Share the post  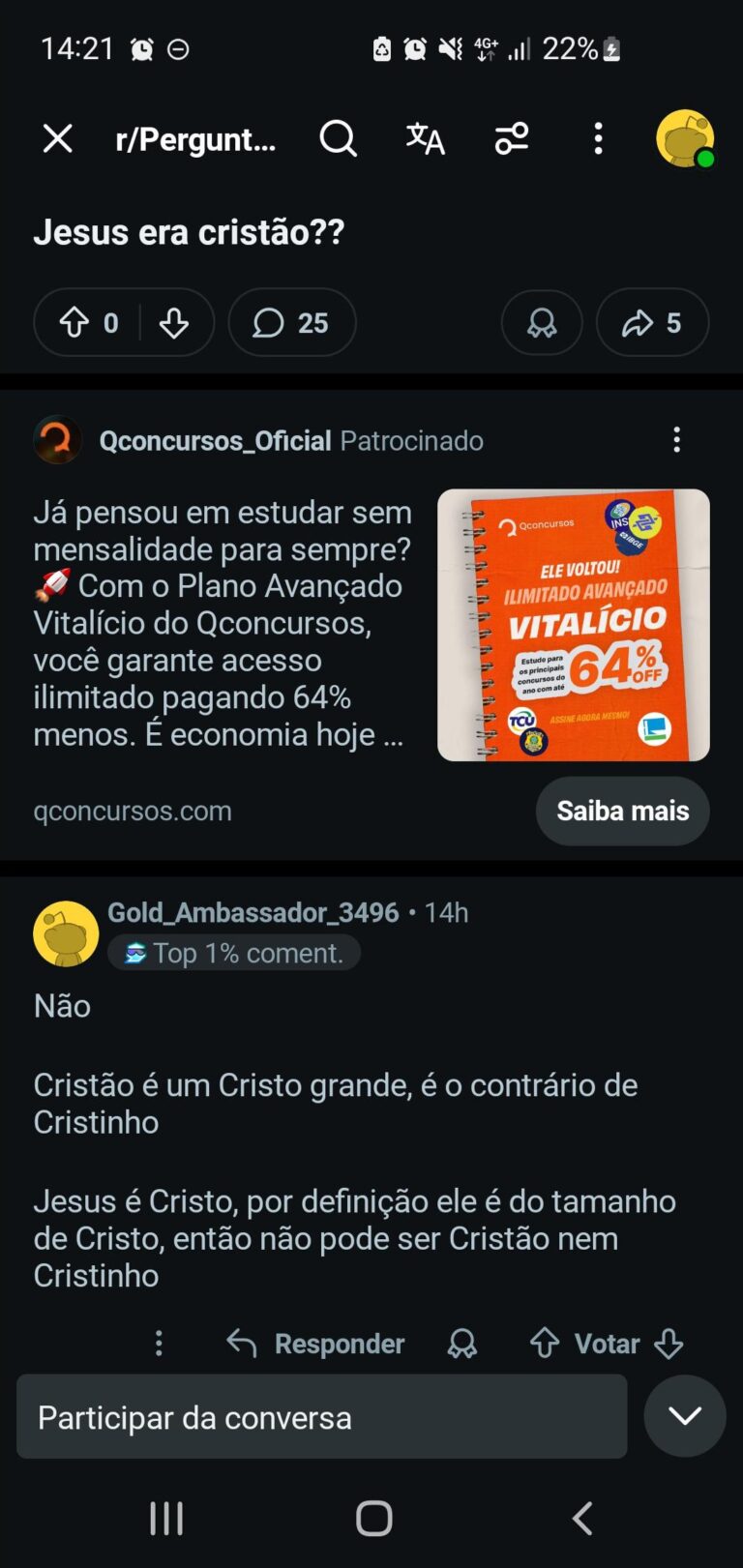pos(652,323)
